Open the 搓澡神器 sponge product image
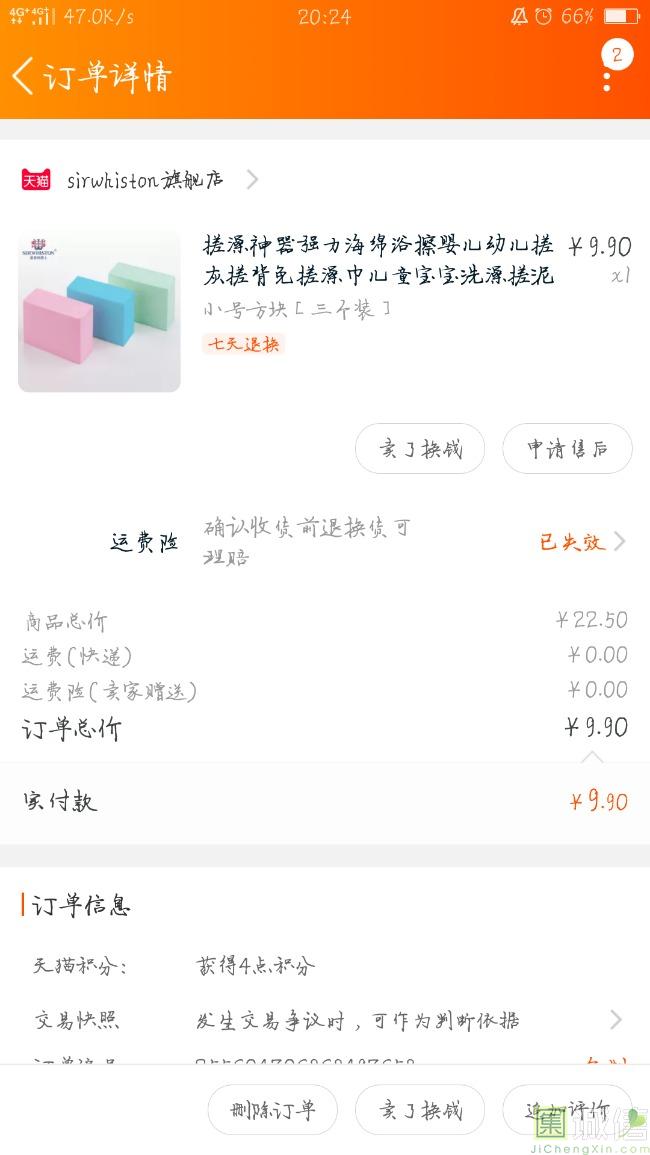Viewport: 650px width, 1155px height. (x=99, y=311)
